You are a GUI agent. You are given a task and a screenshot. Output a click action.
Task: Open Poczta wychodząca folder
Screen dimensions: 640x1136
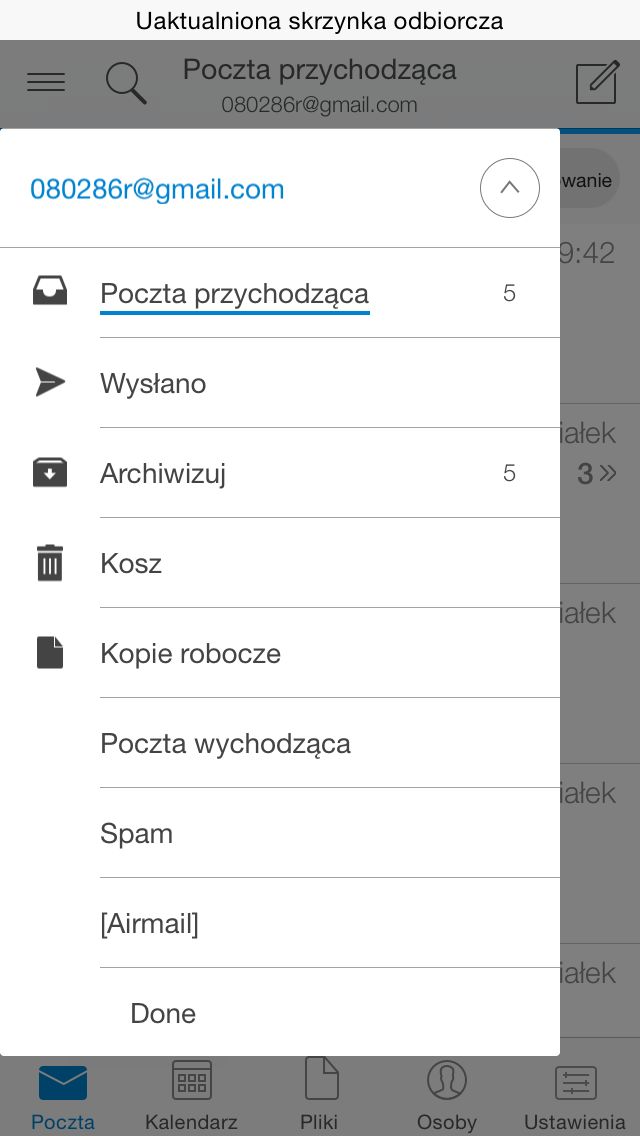[x=280, y=743]
